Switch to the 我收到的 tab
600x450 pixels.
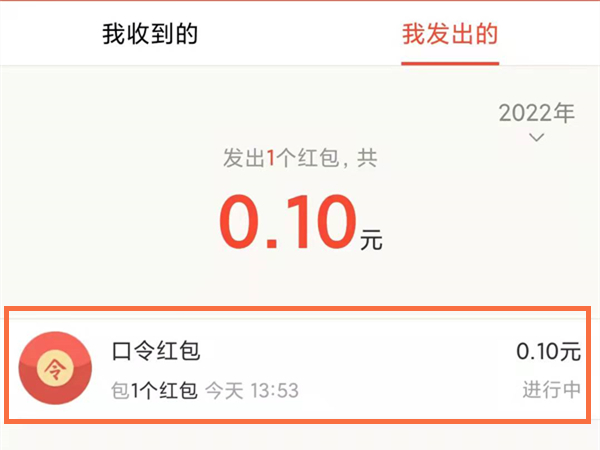tap(150, 34)
